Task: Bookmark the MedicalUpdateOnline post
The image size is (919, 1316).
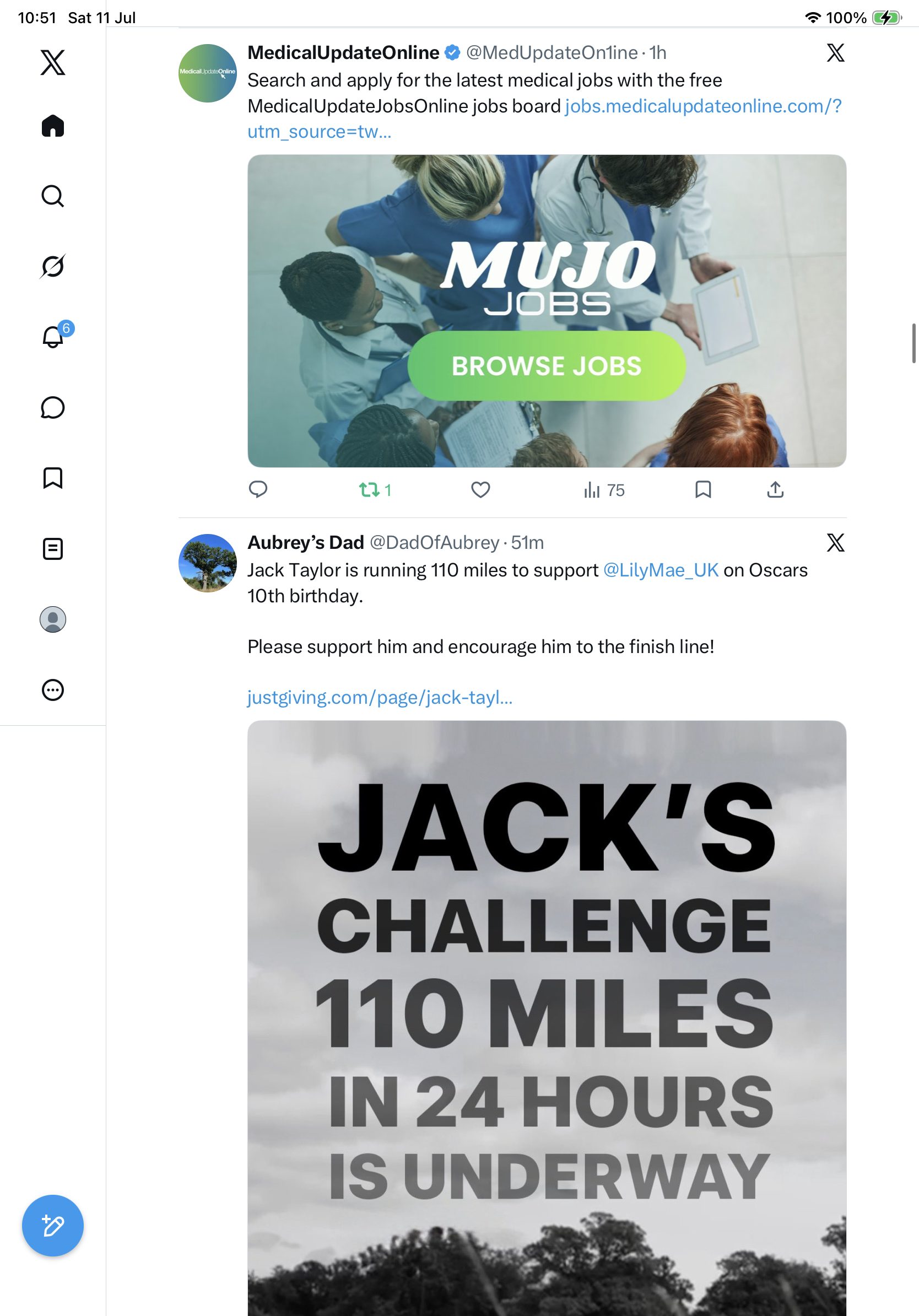Action: pyautogui.click(x=702, y=489)
